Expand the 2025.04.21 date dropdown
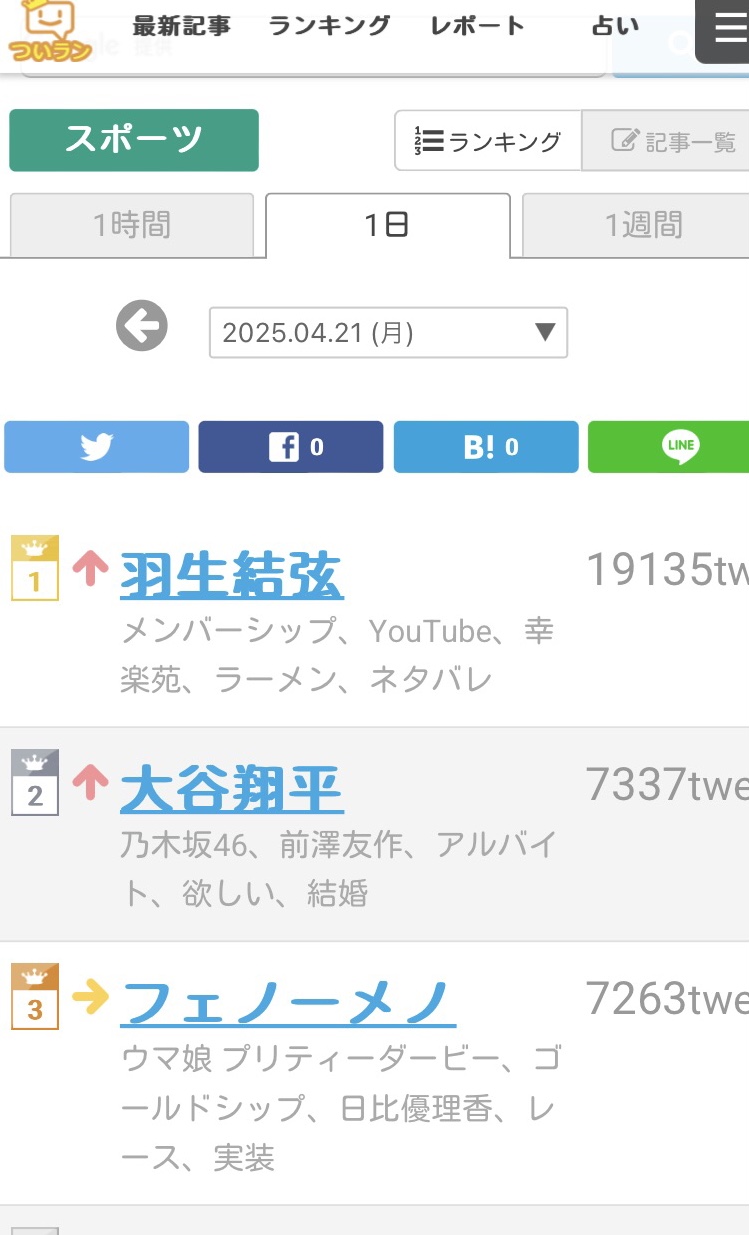This screenshot has height=1235, width=749. click(x=388, y=333)
